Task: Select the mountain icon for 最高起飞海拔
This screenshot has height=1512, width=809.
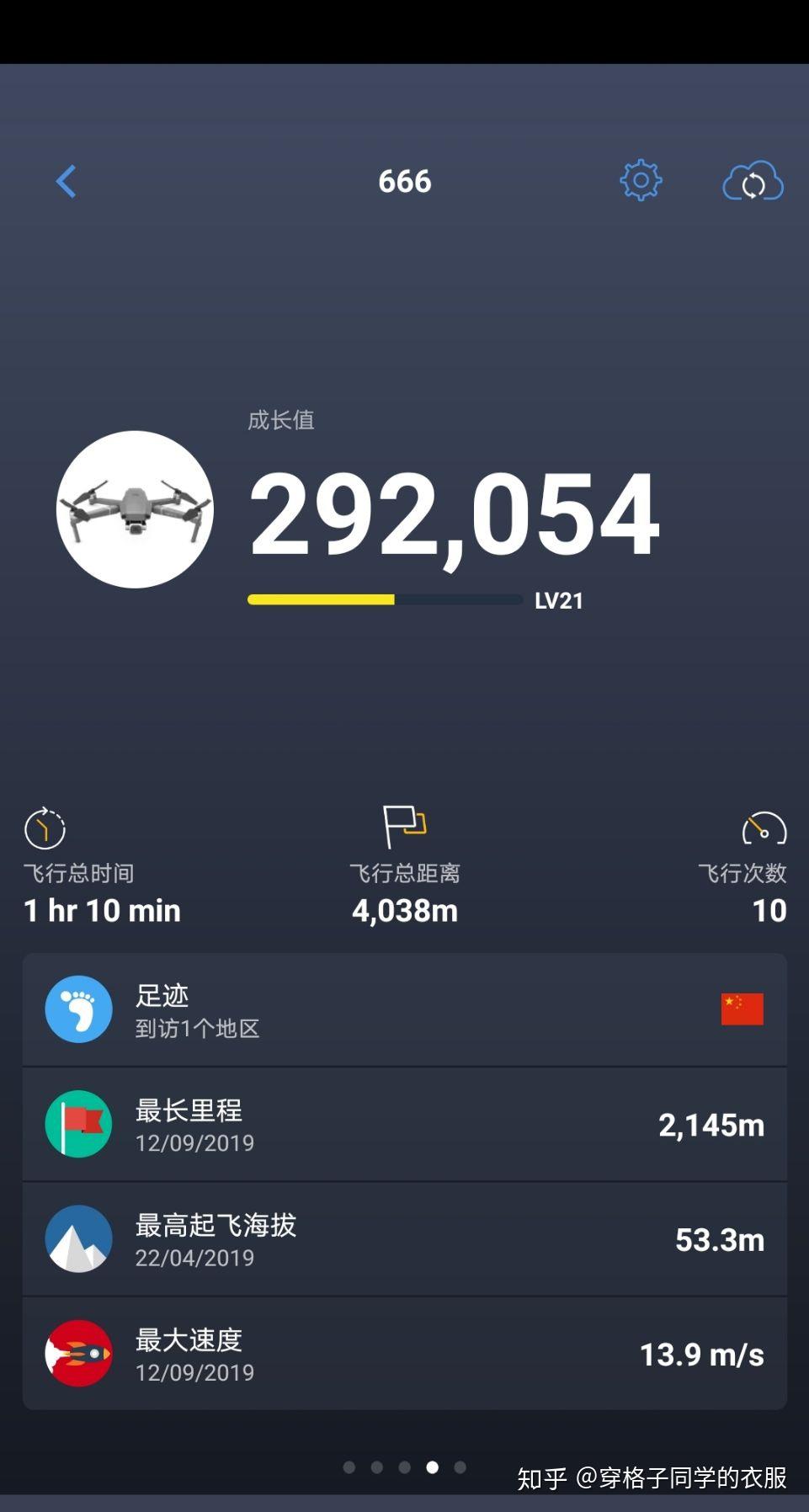Action: [78, 1238]
